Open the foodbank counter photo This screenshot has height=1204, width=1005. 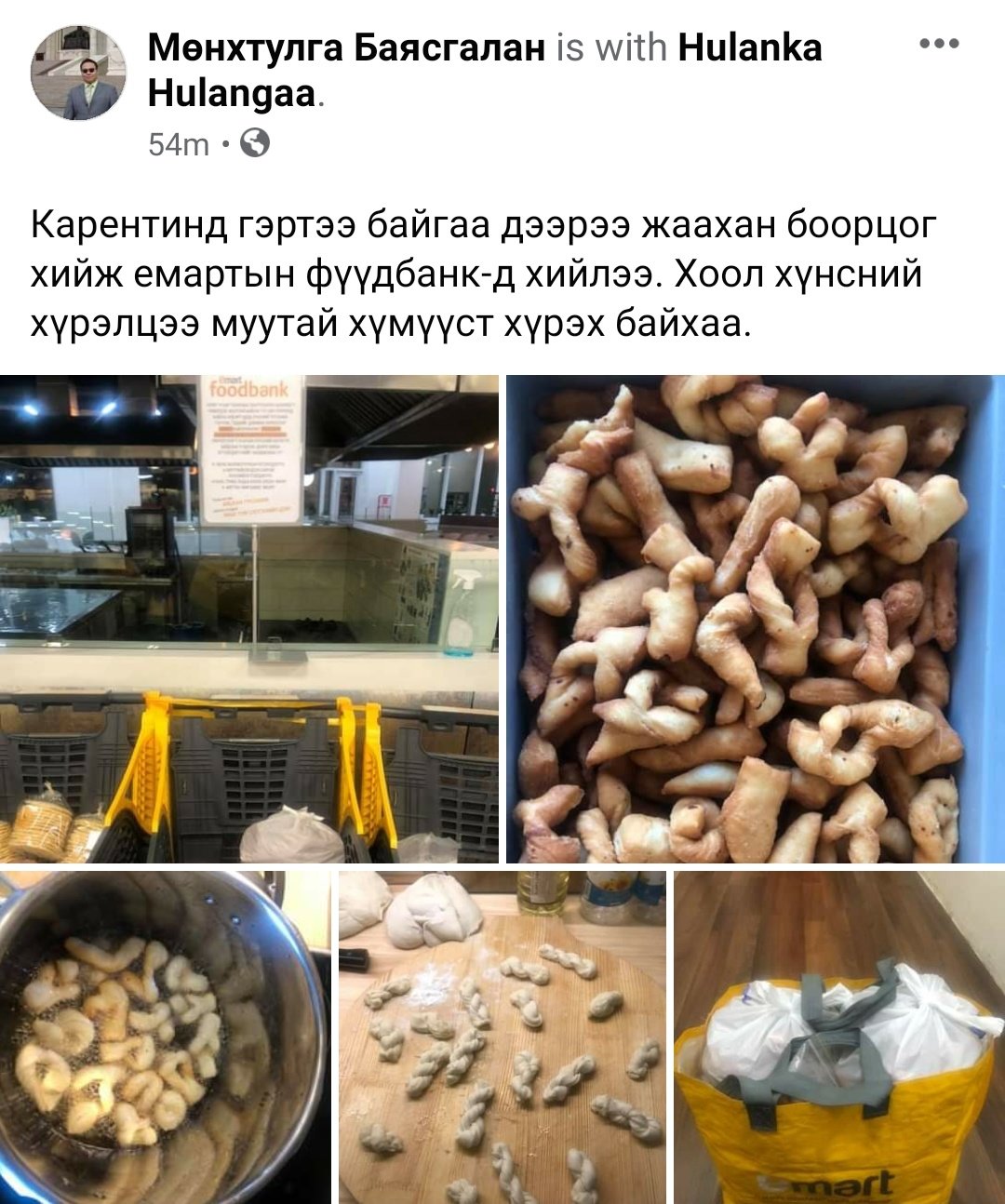tap(249, 618)
